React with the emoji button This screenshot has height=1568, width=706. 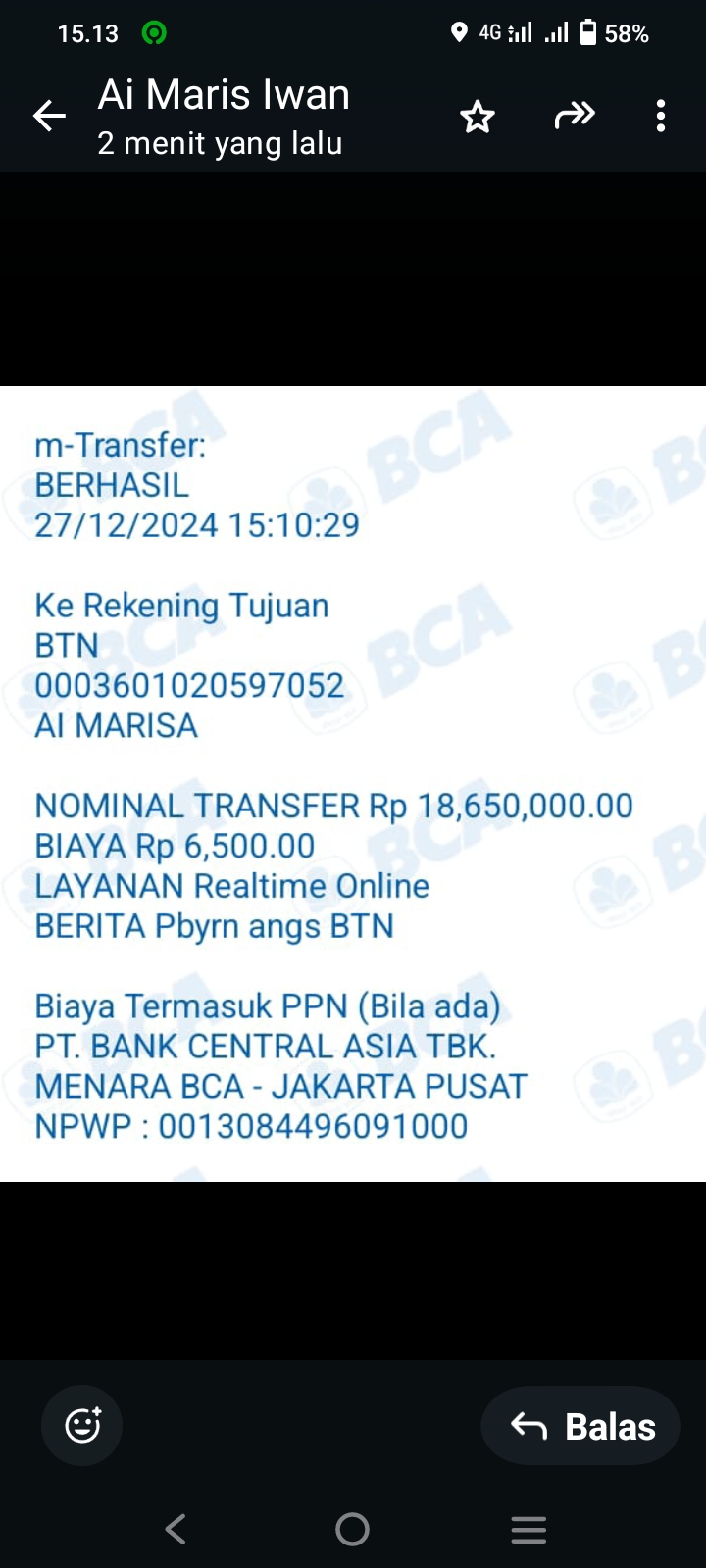(x=82, y=1425)
